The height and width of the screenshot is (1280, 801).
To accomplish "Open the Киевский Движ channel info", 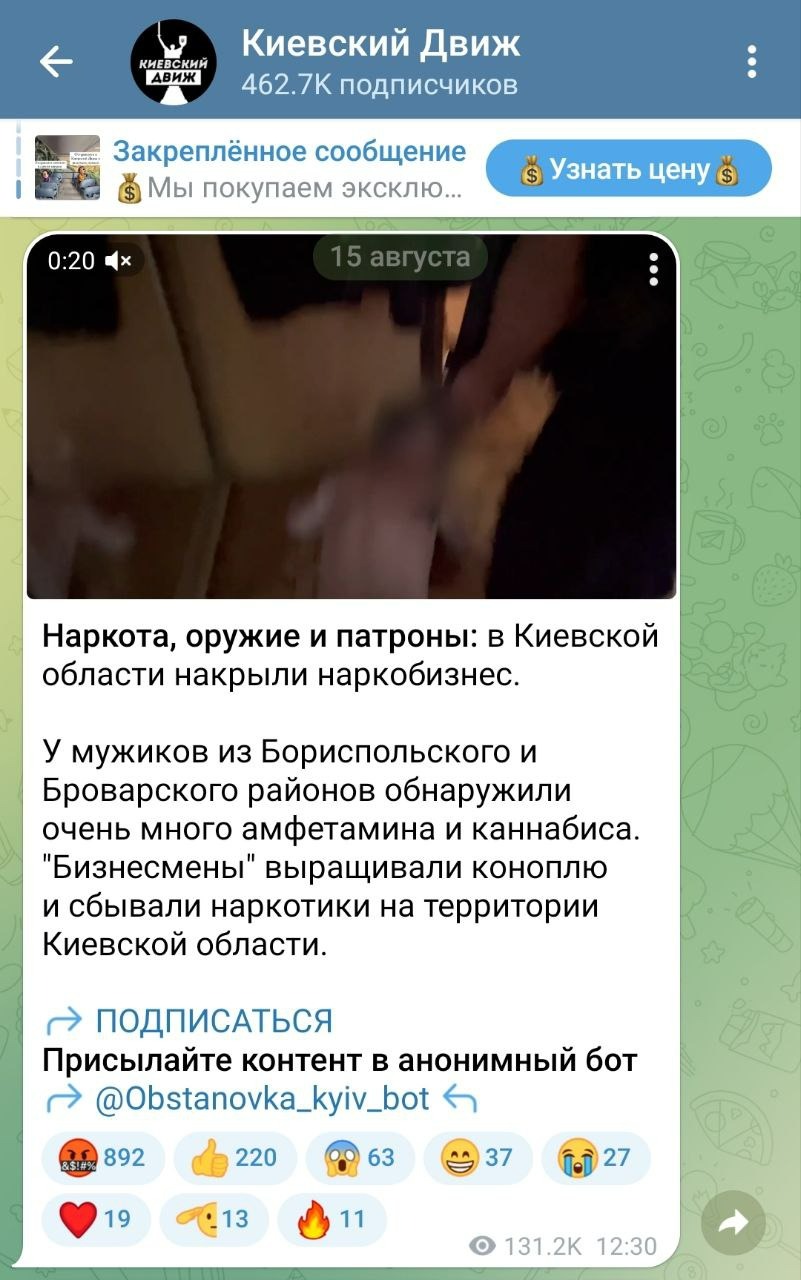I will (x=380, y=62).
